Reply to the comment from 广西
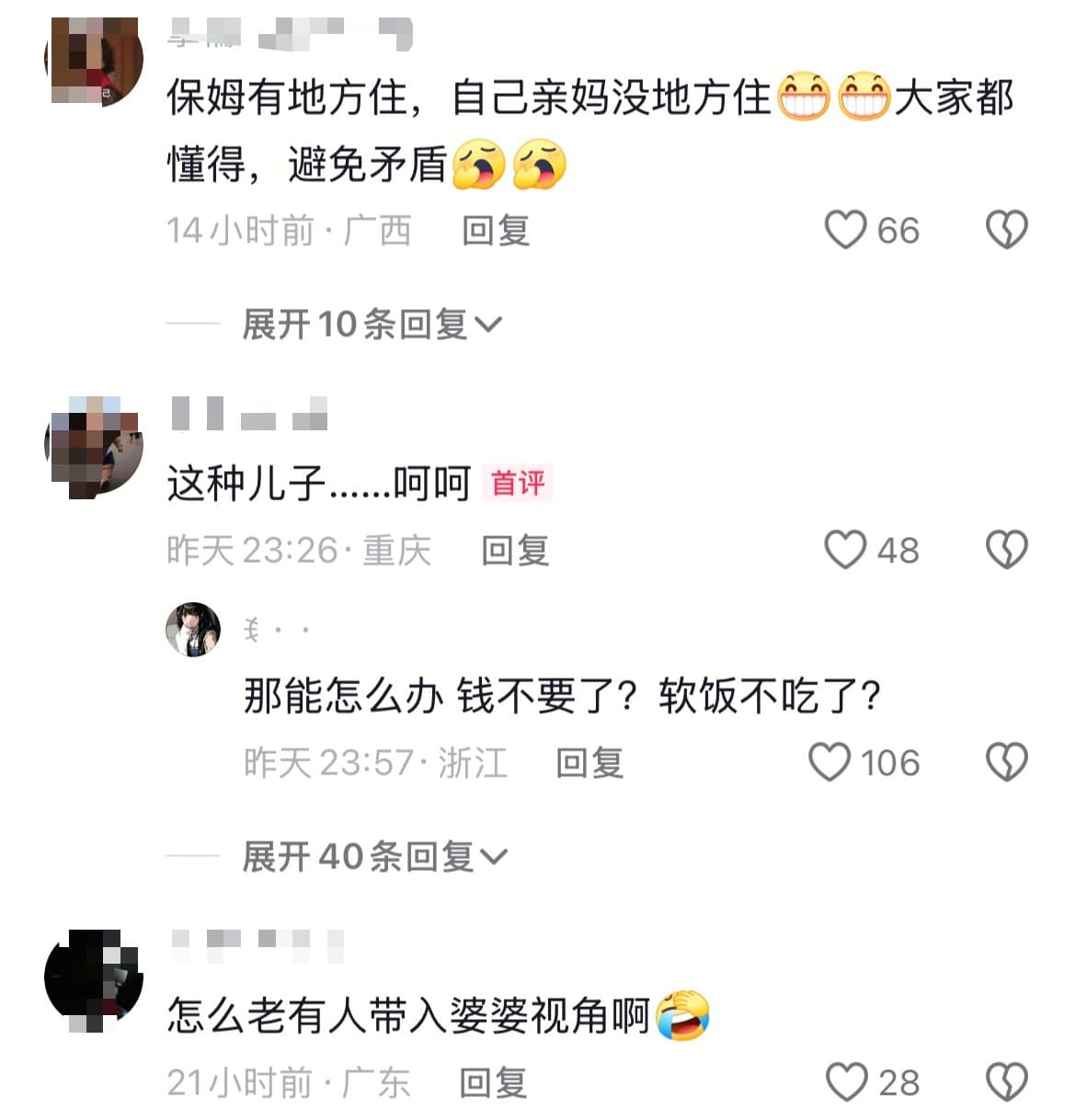The height and width of the screenshot is (1120, 1076). [x=496, y=231]
